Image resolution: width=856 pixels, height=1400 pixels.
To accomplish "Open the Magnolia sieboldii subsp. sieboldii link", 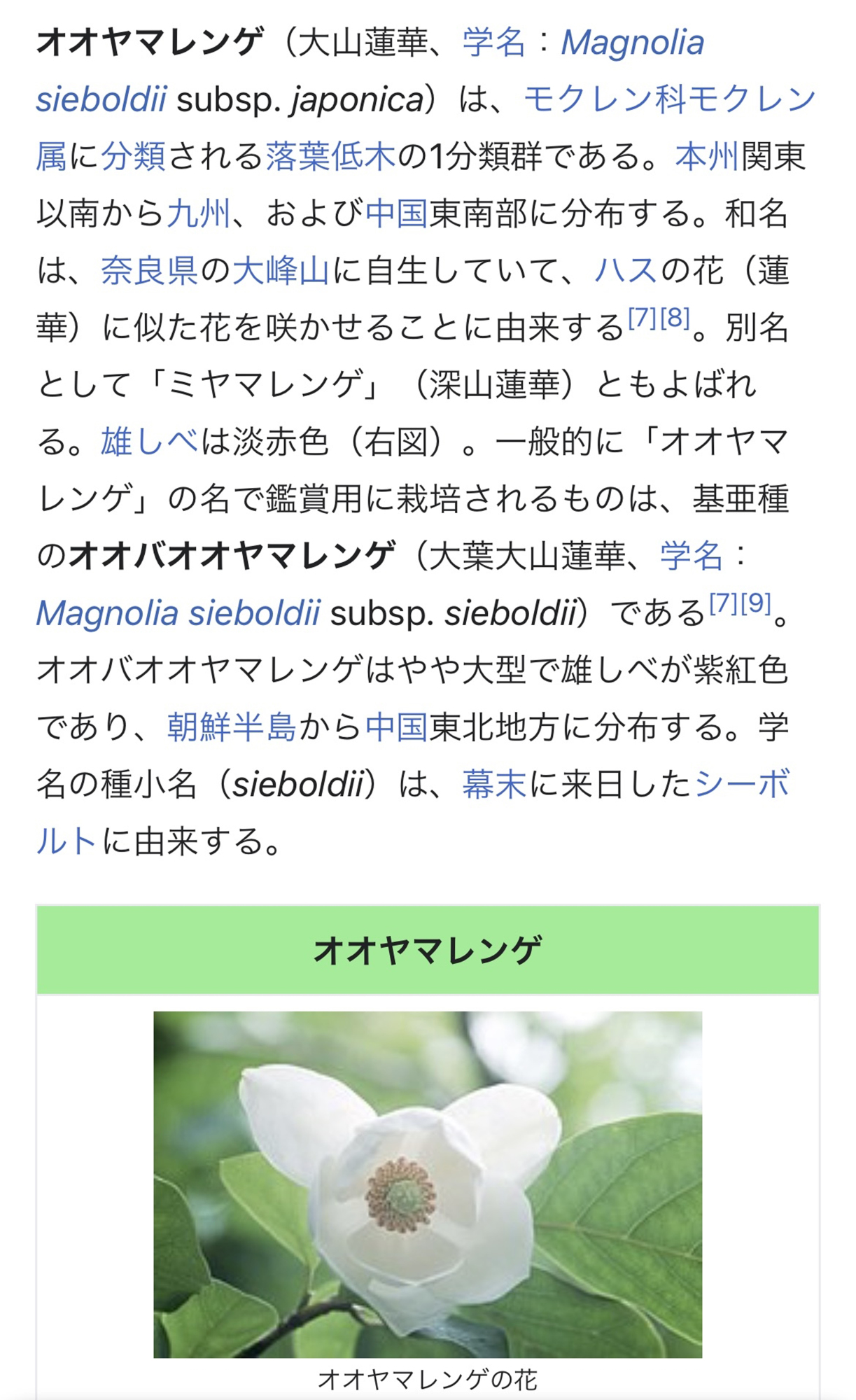I will (x=178, y=613).
